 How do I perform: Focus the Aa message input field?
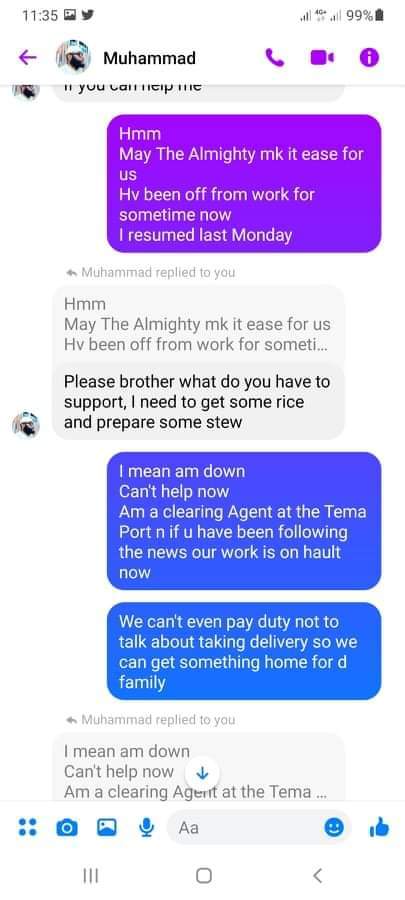pyautogui.click(x=247, y=827)
